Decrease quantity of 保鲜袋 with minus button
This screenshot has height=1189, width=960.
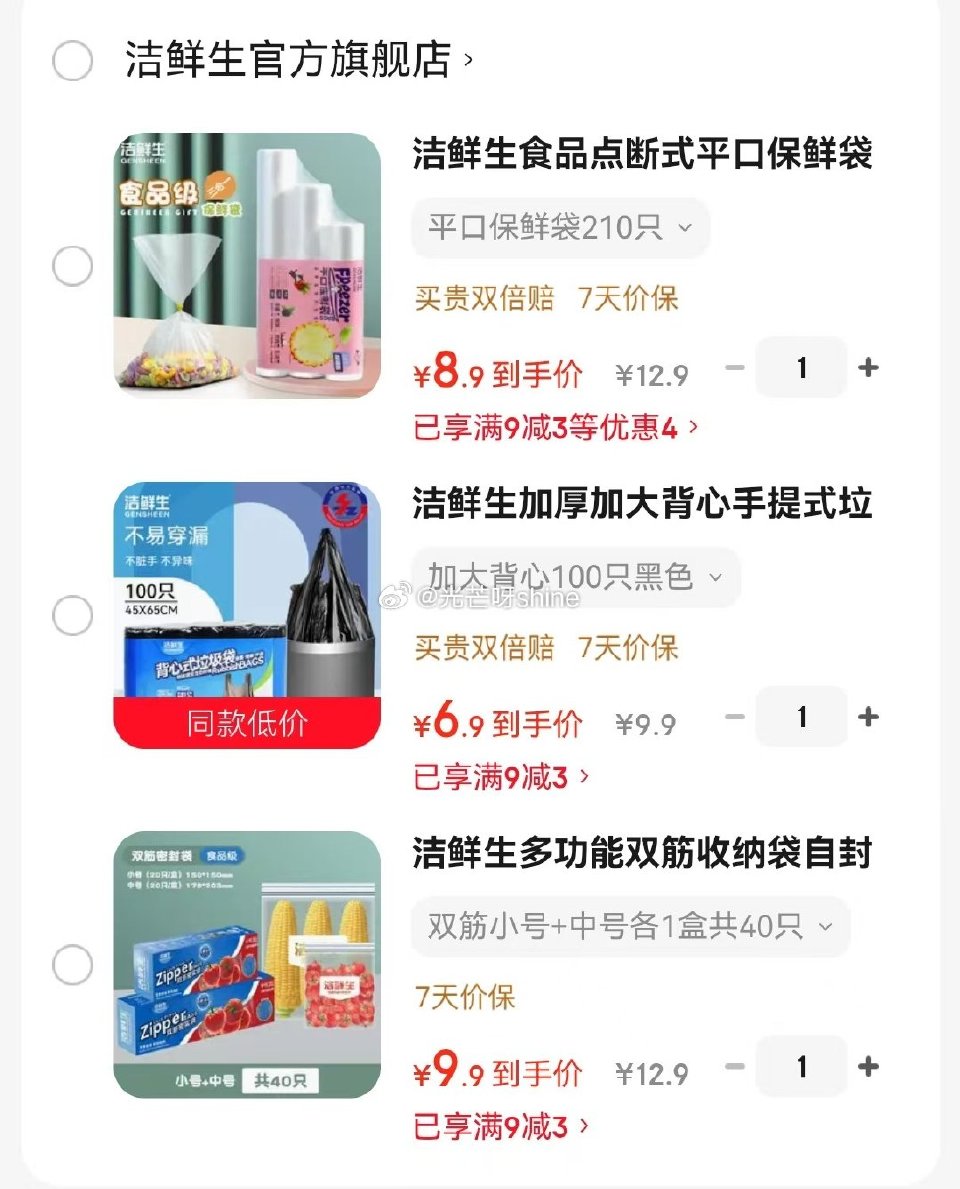[735, 367]
